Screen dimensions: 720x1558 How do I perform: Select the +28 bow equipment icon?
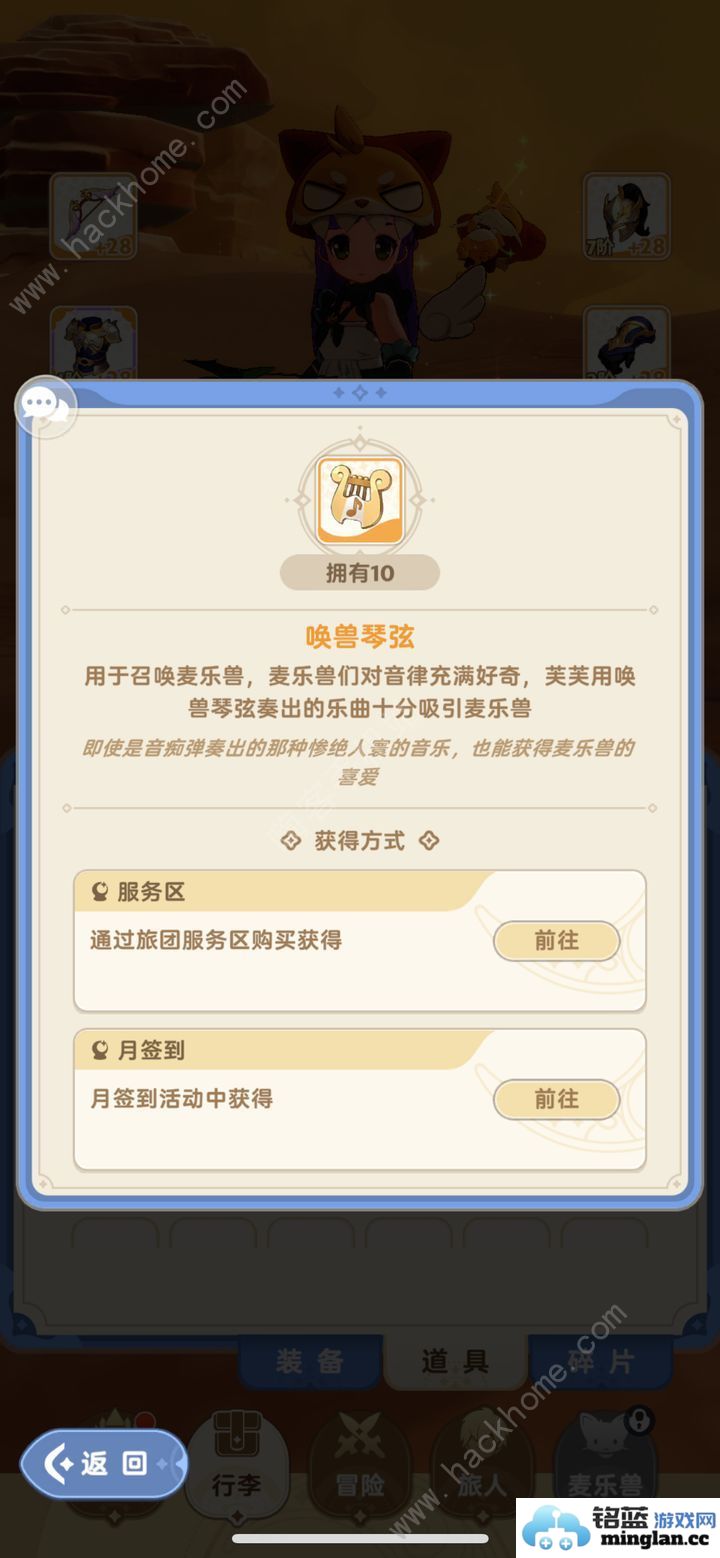[x=95, y=216]
